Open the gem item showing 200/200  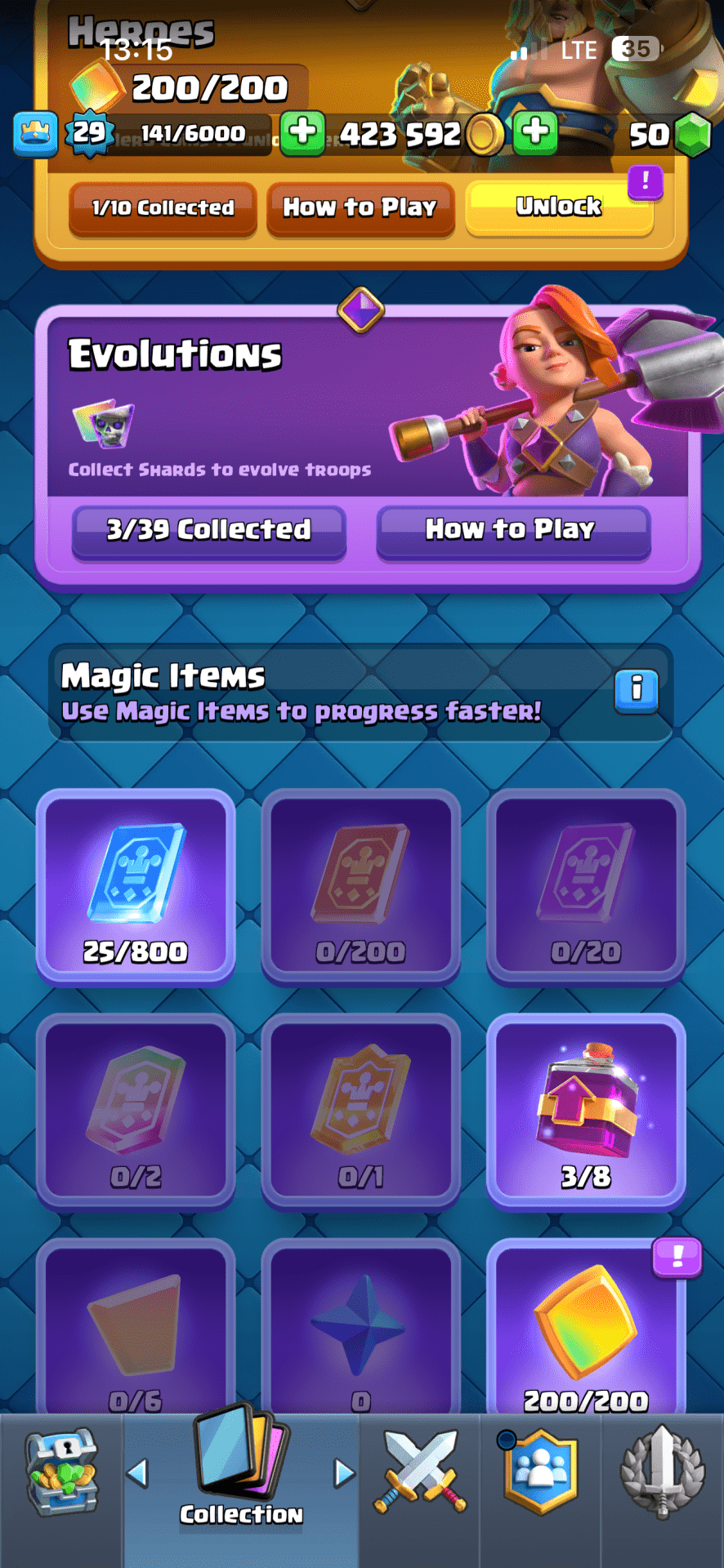coord(586,1331)
